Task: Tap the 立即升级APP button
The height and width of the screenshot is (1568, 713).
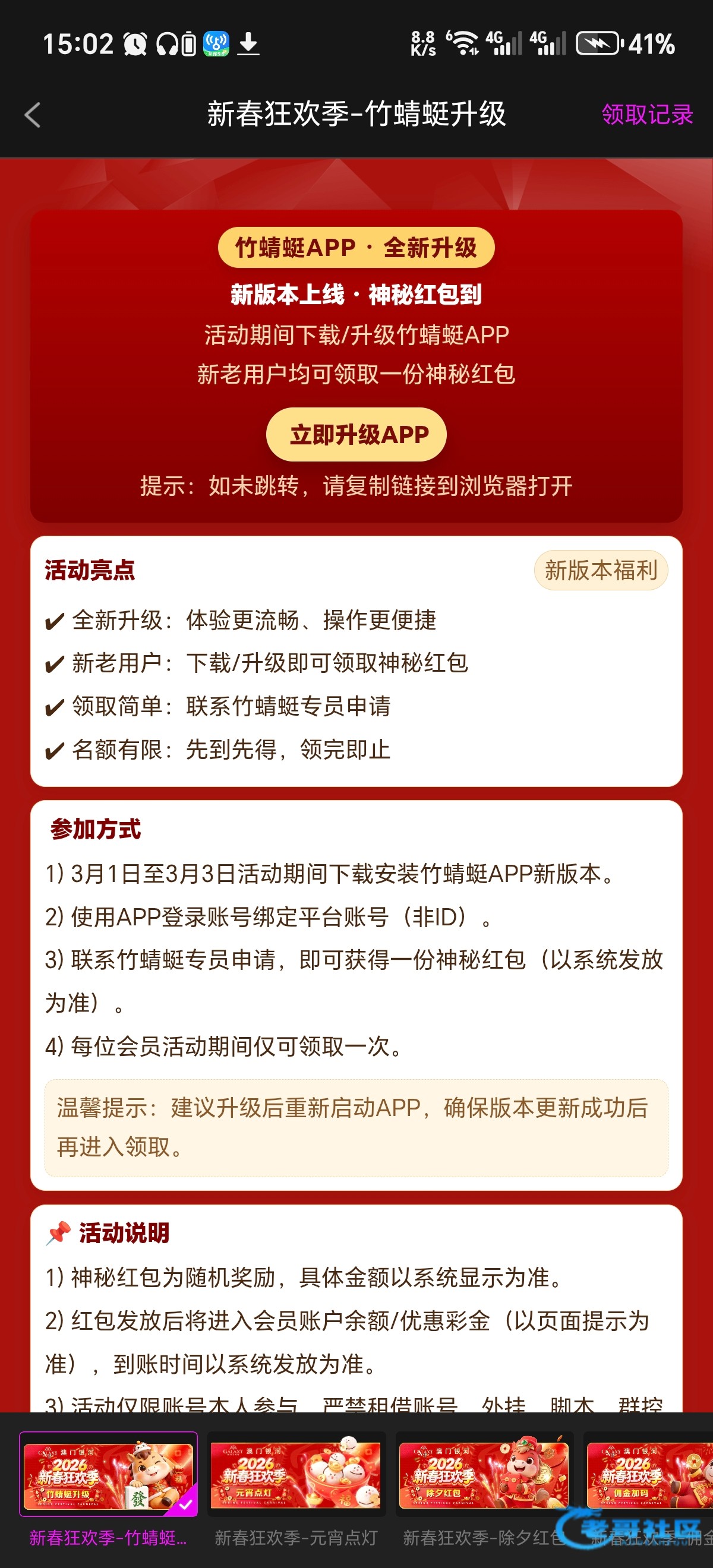Action: (x=356, y=434)
